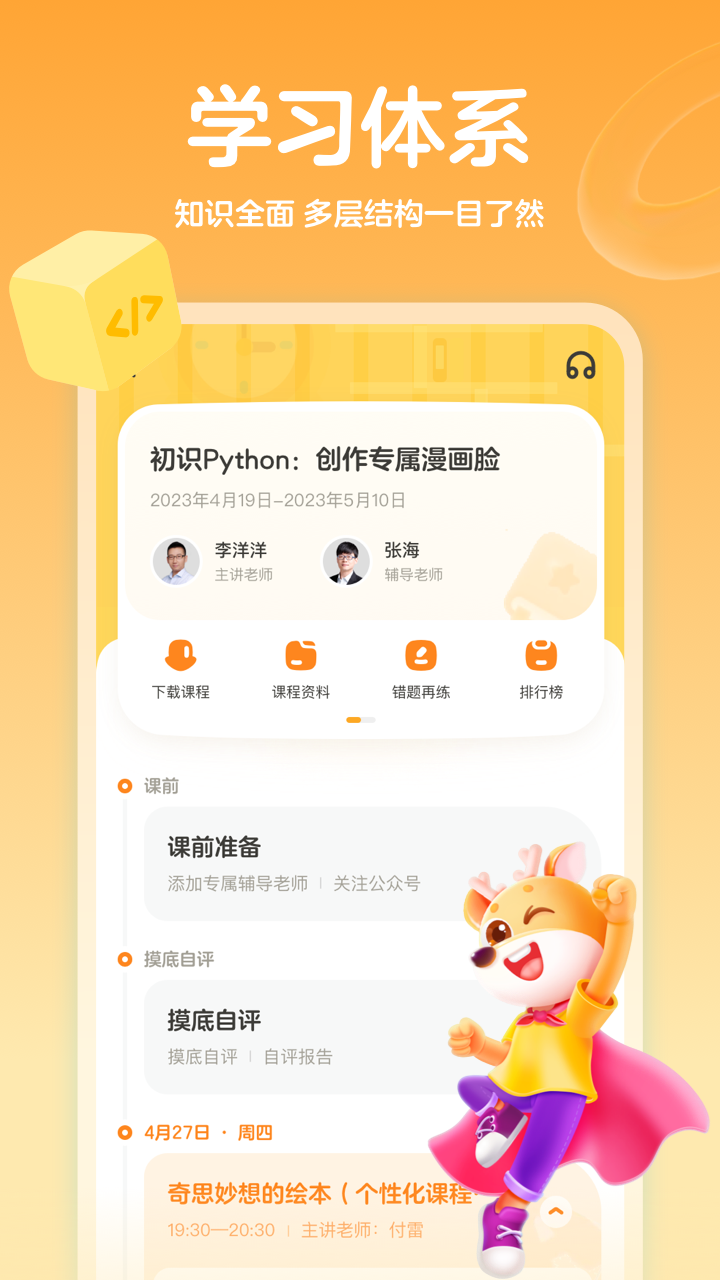The height and width of the screenshot is (1280, 720).
Task: Collapse the 4月27日 lesson via the chevron
Action: tap(557, 1210)
